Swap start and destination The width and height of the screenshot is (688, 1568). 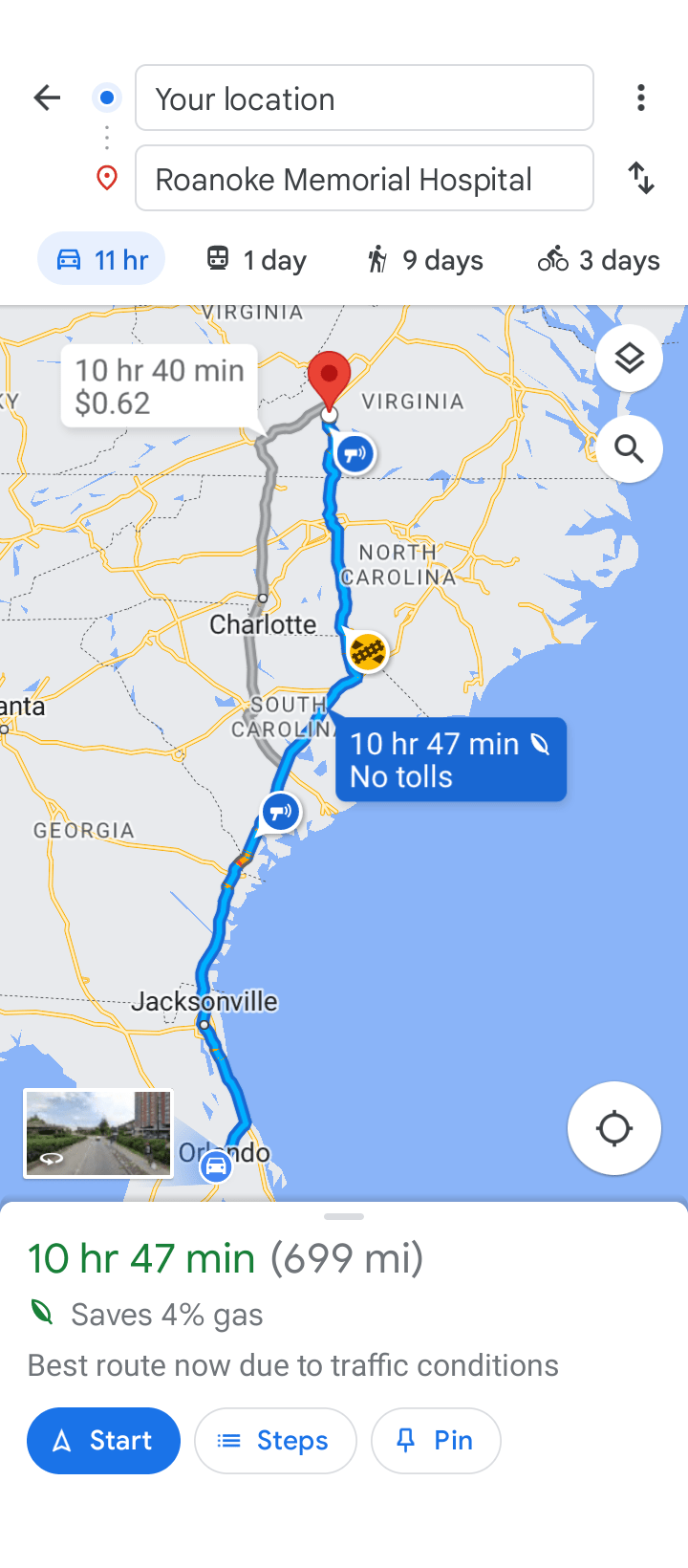coord(640,178)
